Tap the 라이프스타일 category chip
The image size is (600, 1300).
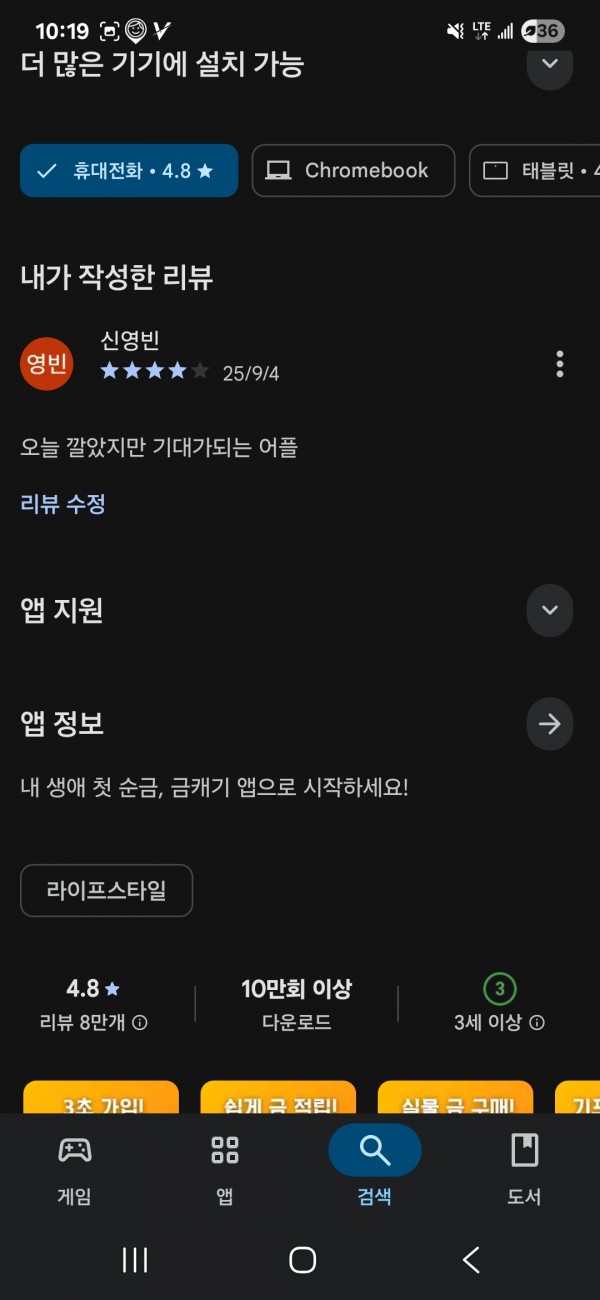pos(106,891)
